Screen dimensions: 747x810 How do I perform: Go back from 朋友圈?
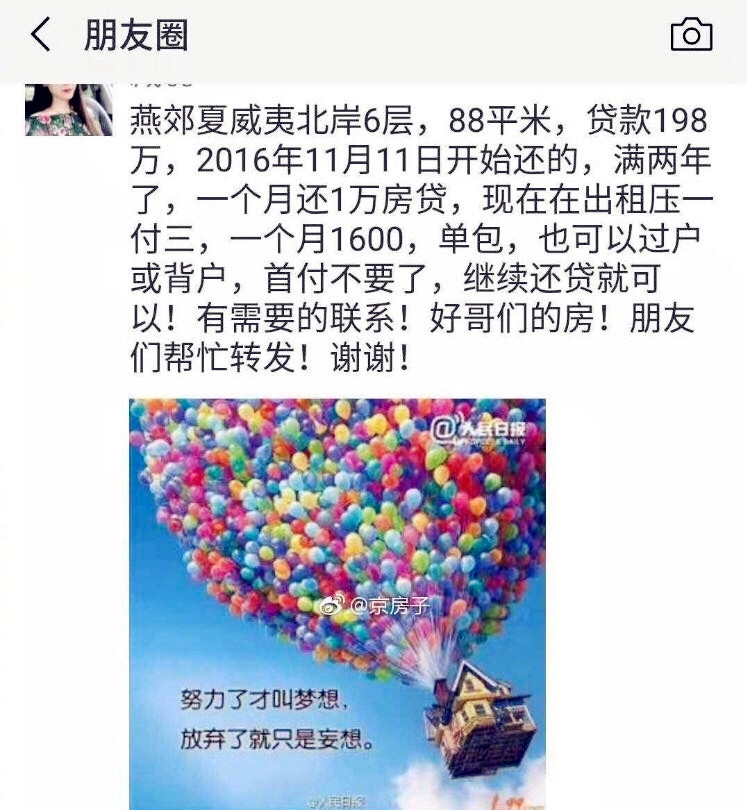tap(40, 36)
